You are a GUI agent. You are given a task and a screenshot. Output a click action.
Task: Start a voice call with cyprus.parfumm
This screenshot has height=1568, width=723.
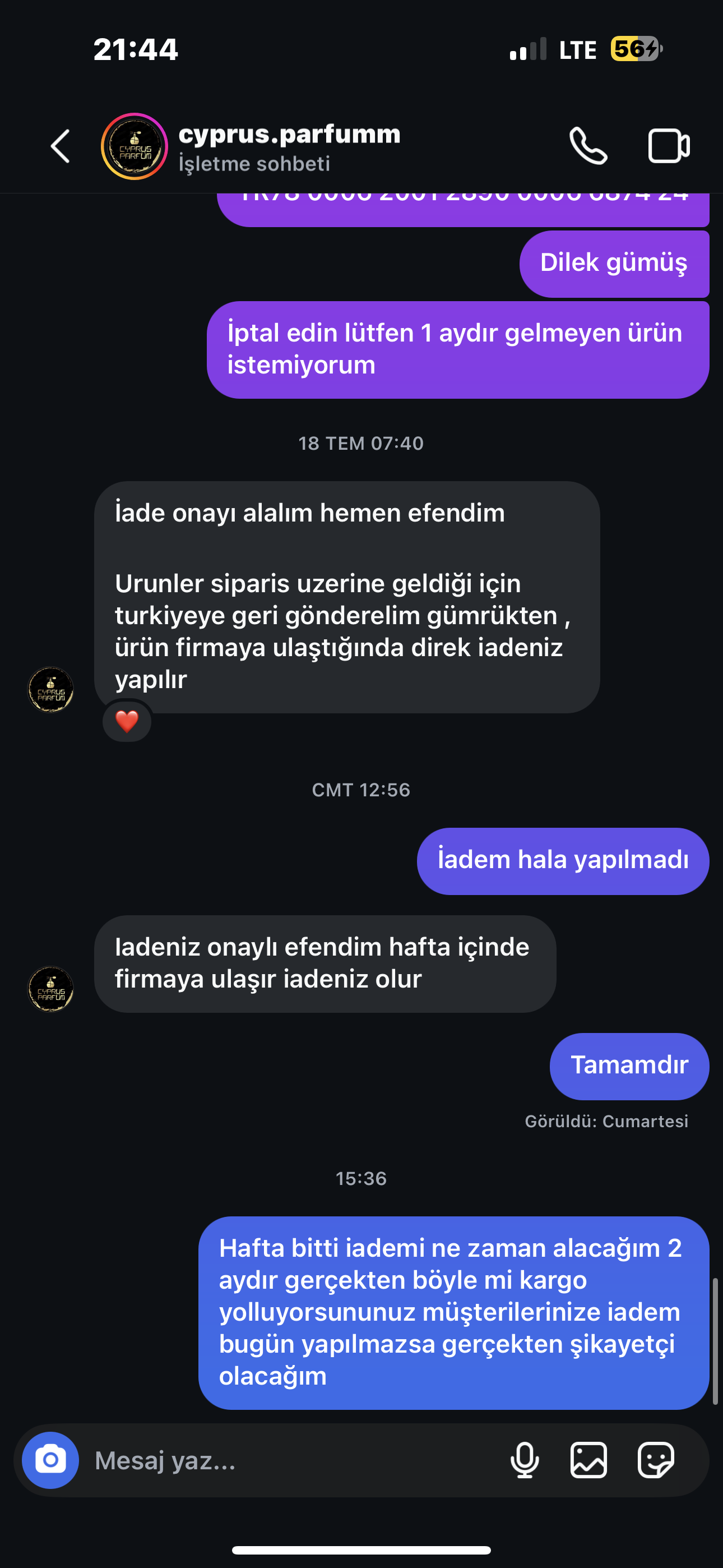pyautogui.click(x=588, y=146)
